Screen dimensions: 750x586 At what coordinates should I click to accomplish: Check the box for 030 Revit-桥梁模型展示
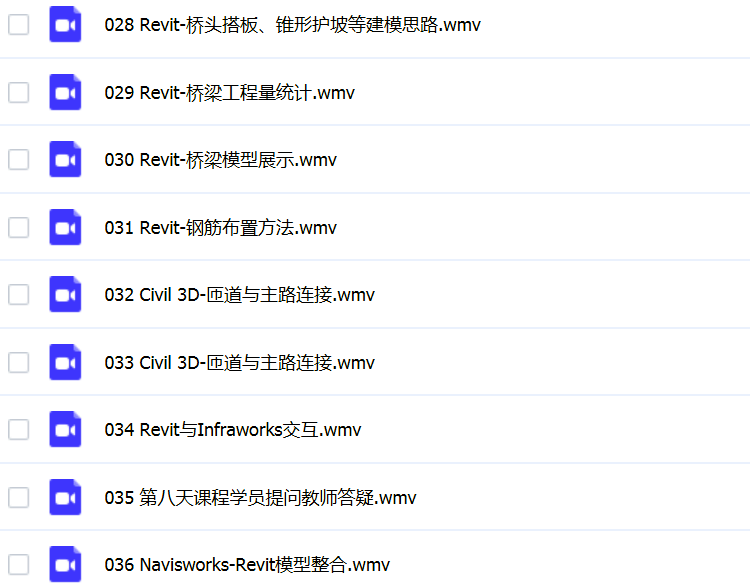click(x=19, y=160)
